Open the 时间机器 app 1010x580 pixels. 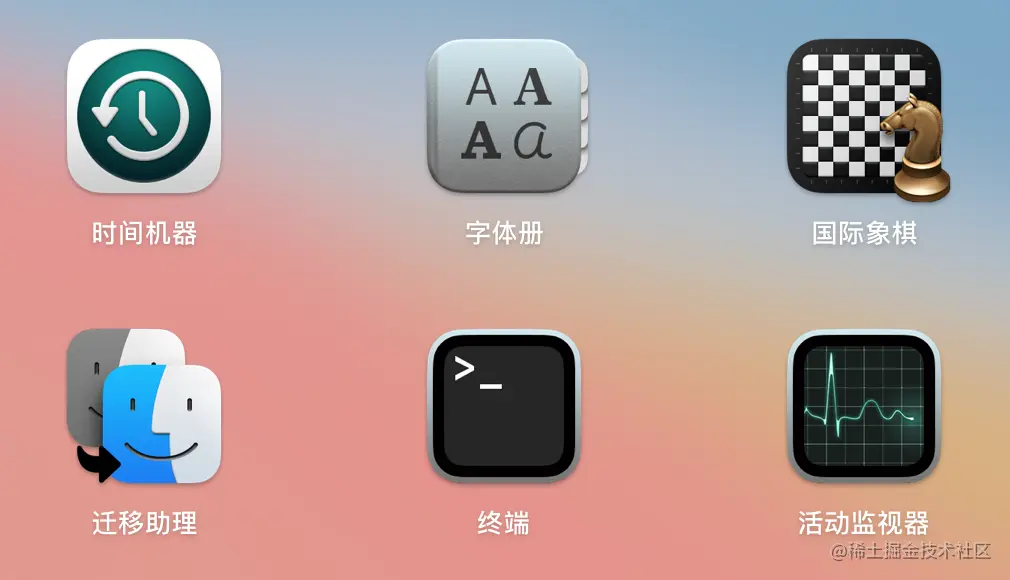[144, 116]
